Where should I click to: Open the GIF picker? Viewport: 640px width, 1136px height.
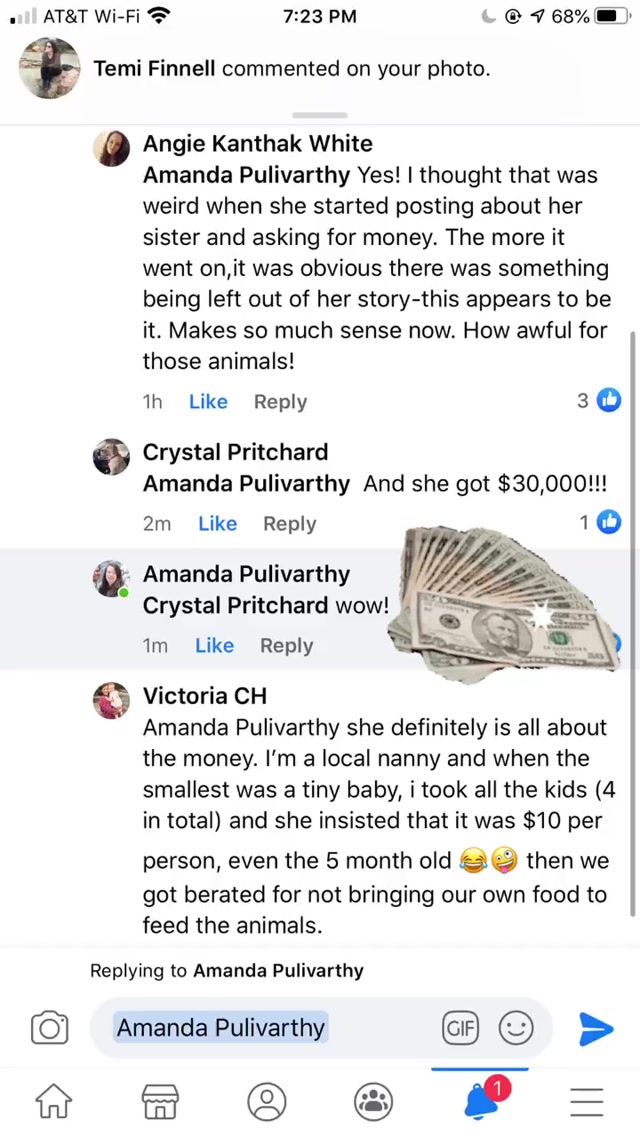[x=460, y=1028]
